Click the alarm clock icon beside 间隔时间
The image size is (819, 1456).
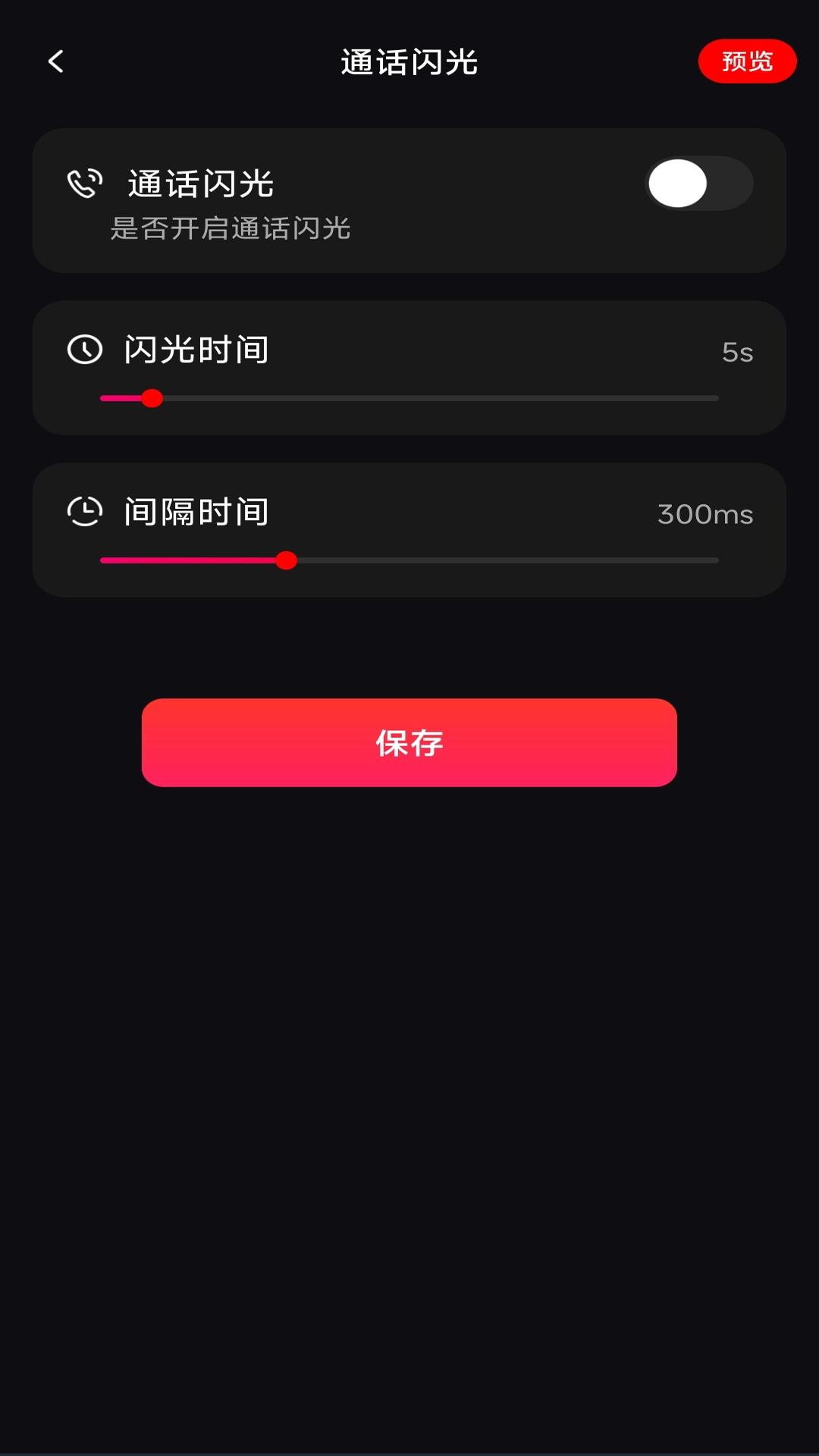[83, 513]
